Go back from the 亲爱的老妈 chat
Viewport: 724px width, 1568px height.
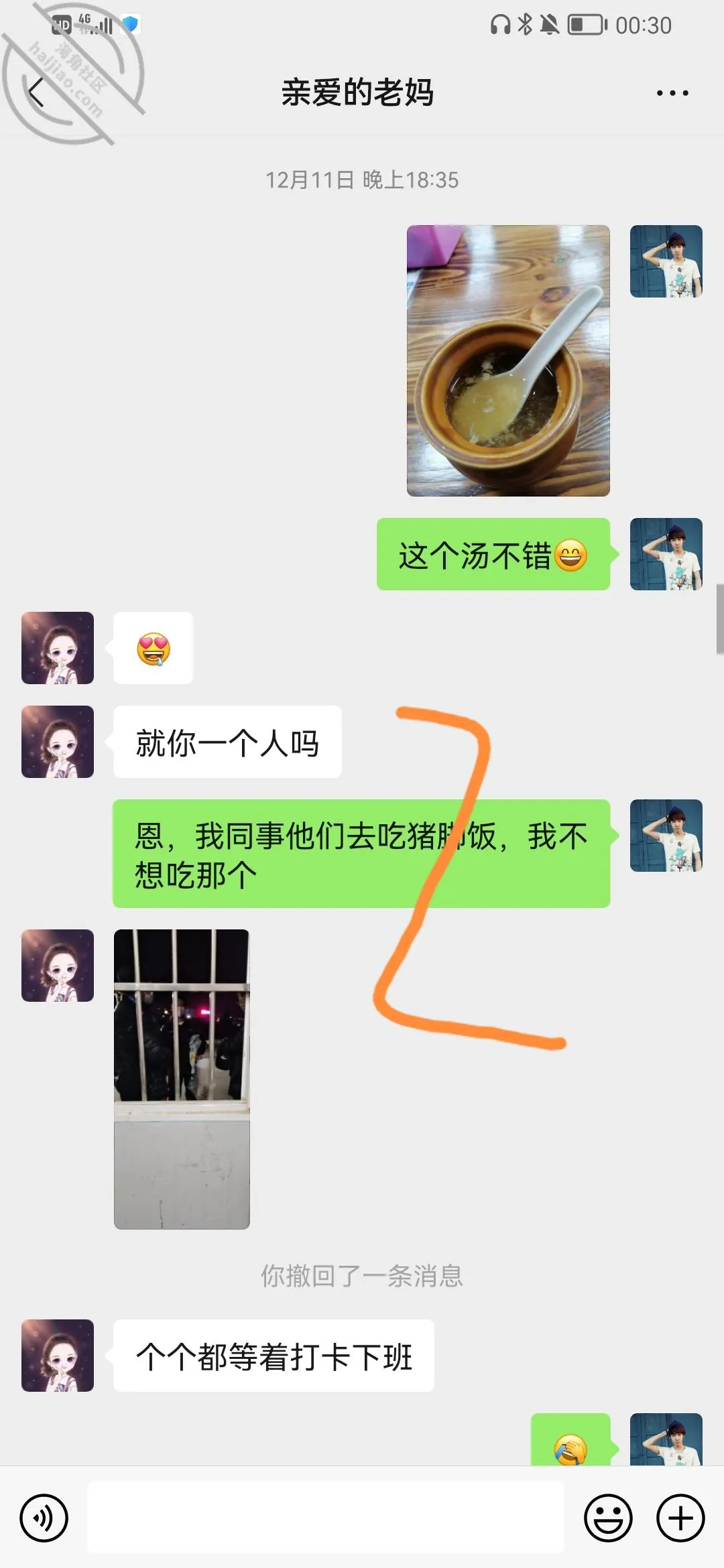click(x=36, y=92)
